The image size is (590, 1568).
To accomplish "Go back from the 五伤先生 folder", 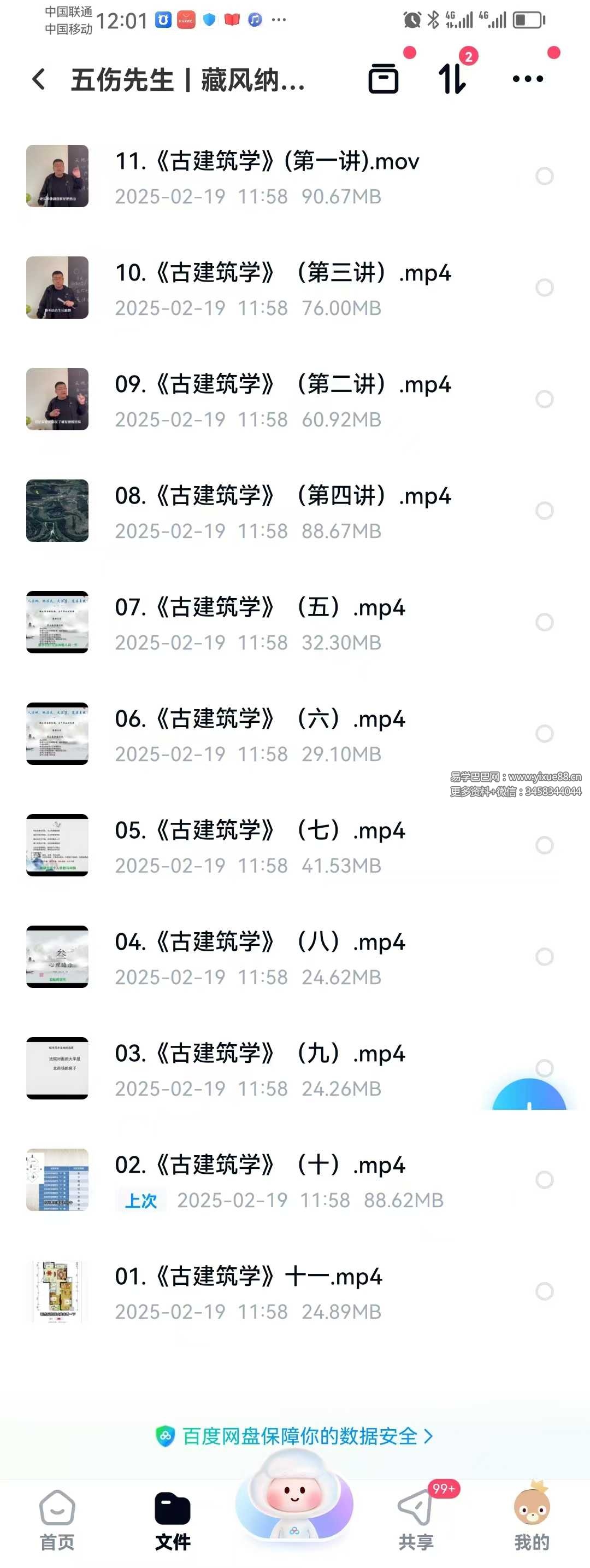I will pos(39,79).
